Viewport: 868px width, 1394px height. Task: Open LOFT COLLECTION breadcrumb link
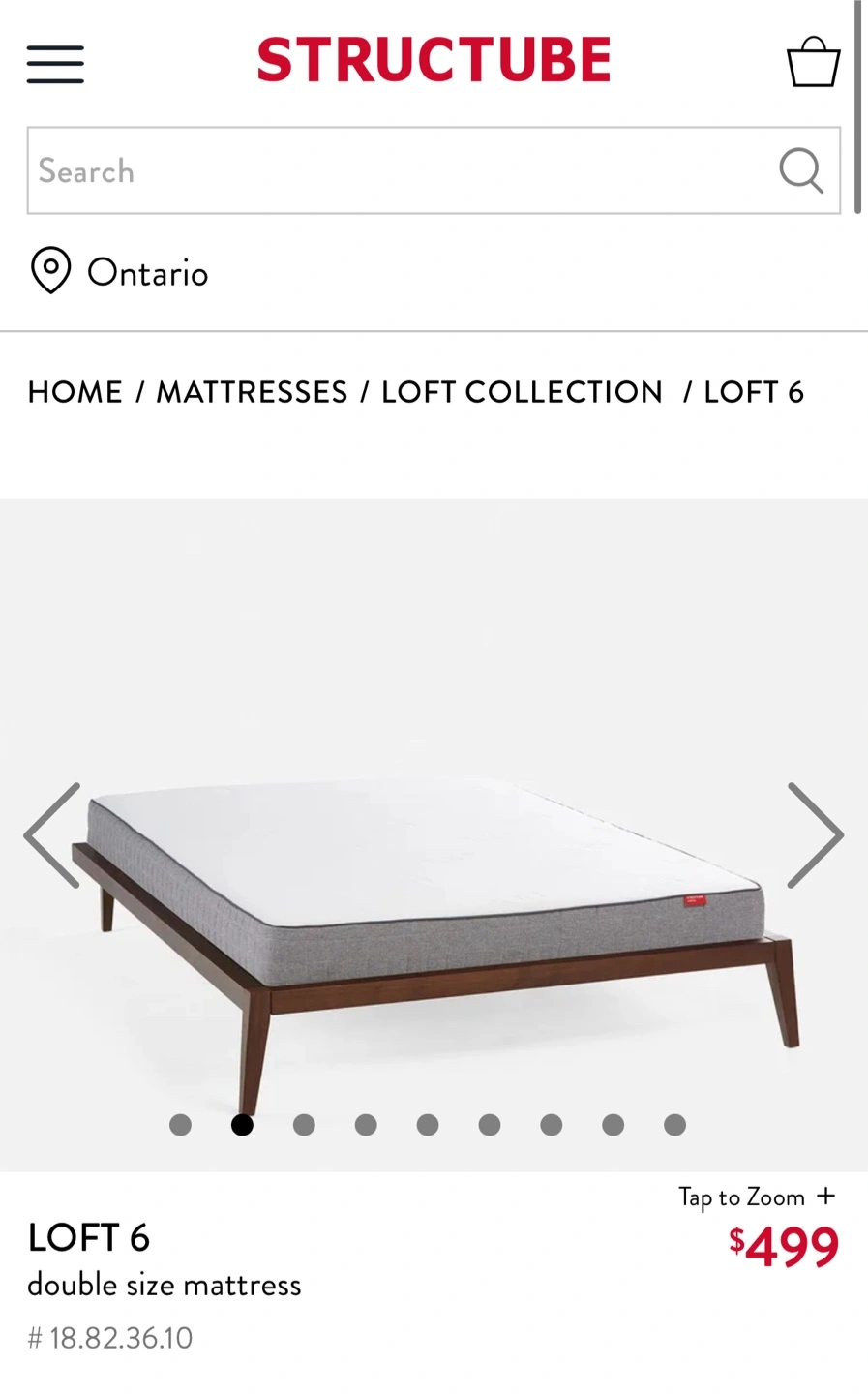click(x=522, y=392)
